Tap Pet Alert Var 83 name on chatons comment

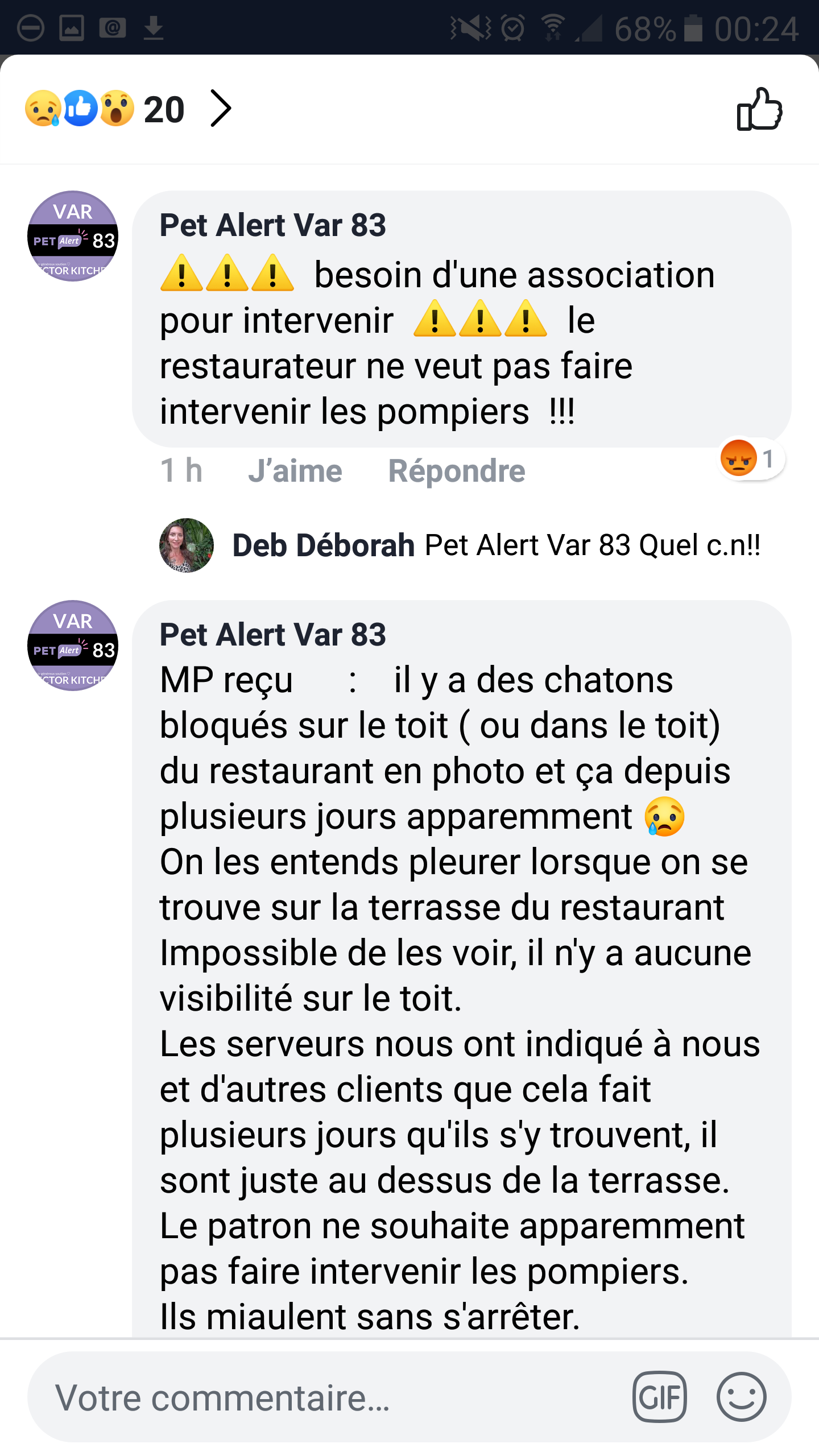272,634
